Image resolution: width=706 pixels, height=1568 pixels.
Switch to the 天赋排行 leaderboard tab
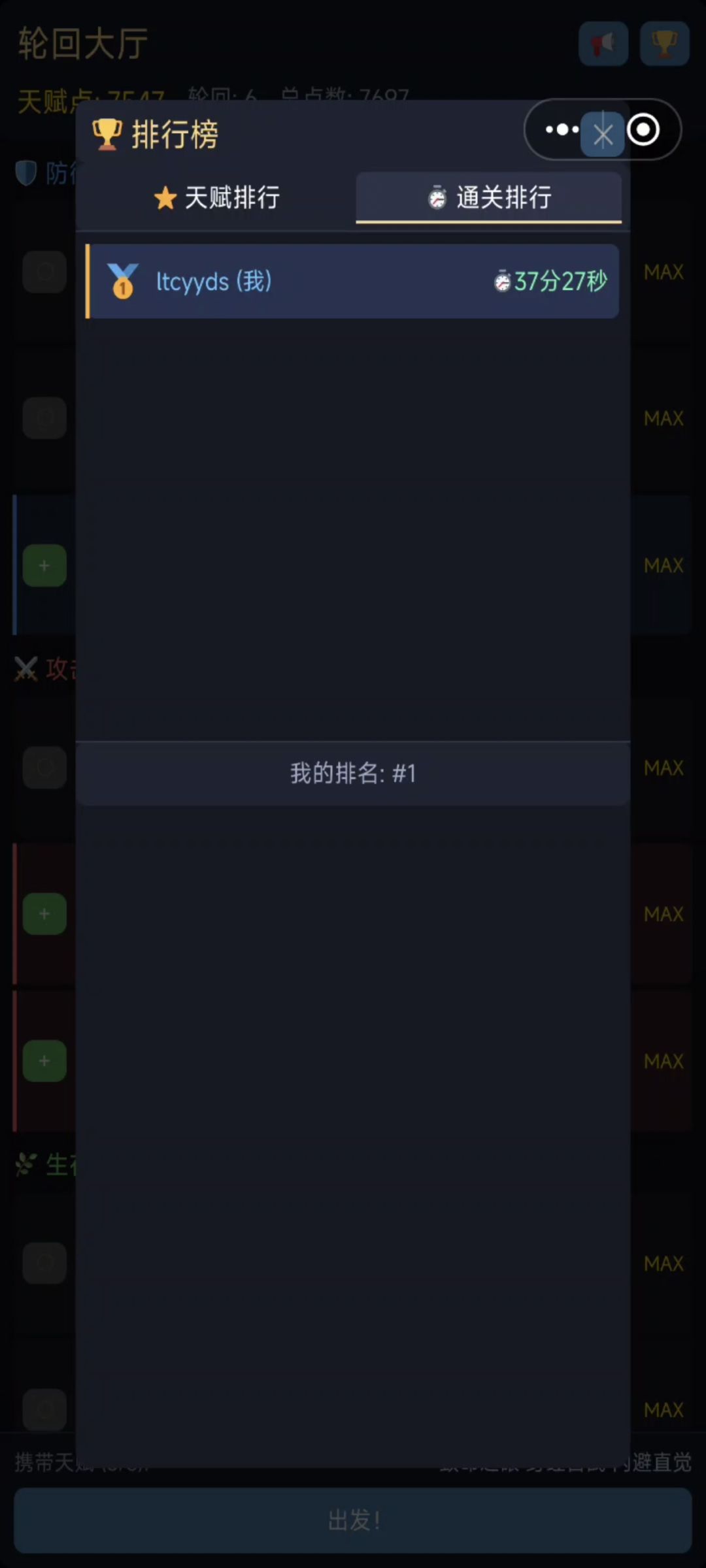tap(219, 198)
